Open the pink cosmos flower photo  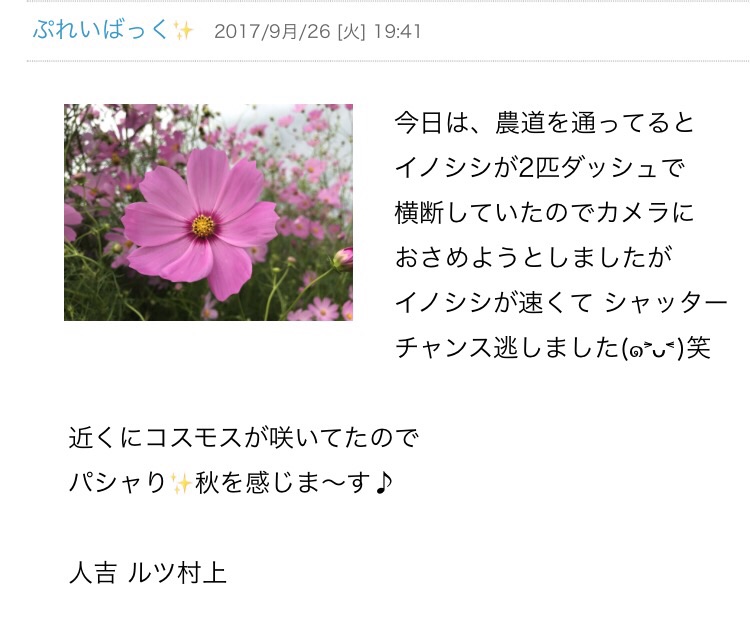click(x=208, y=212)
